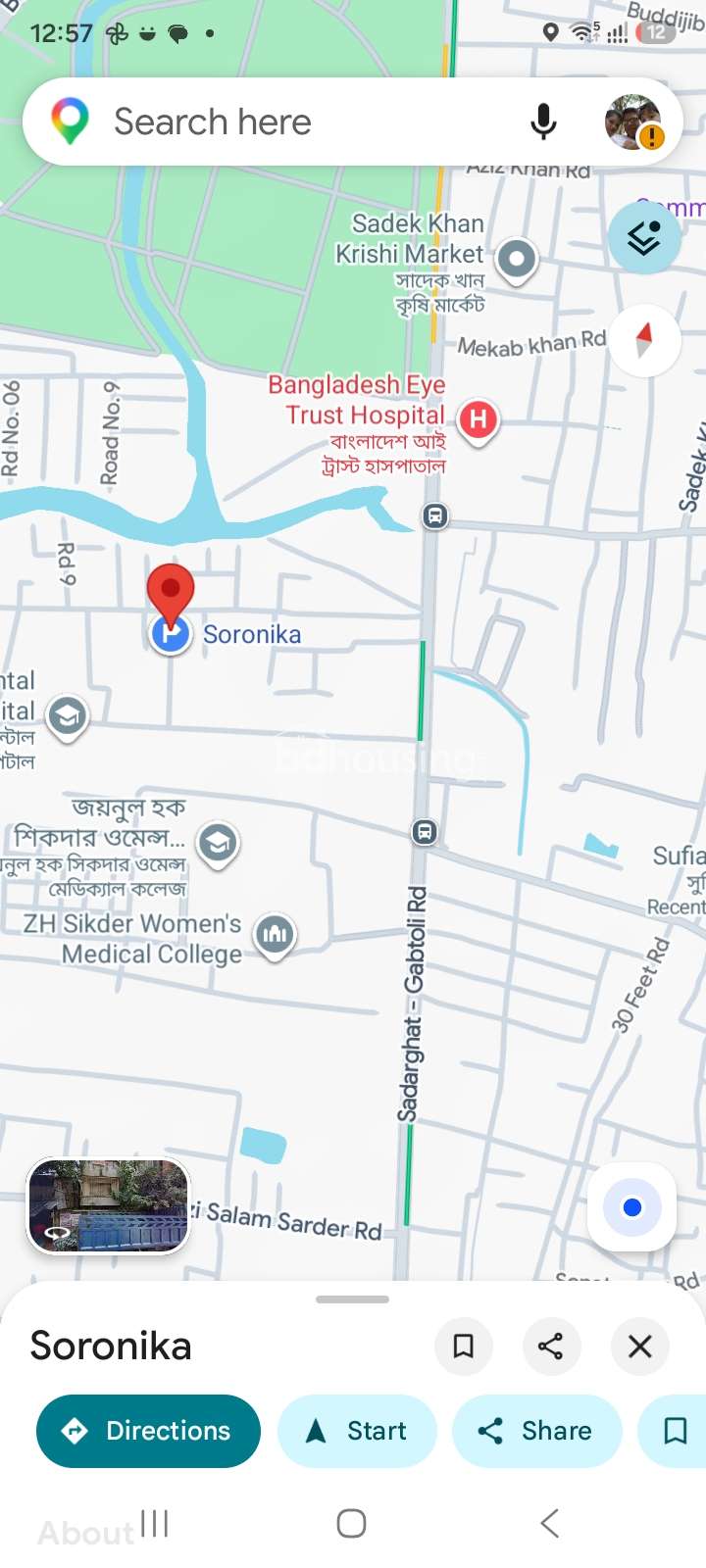706x1568 pixels.
Task: Select Bangladesh Eye Trust Hospital marker
Action: 478,421
